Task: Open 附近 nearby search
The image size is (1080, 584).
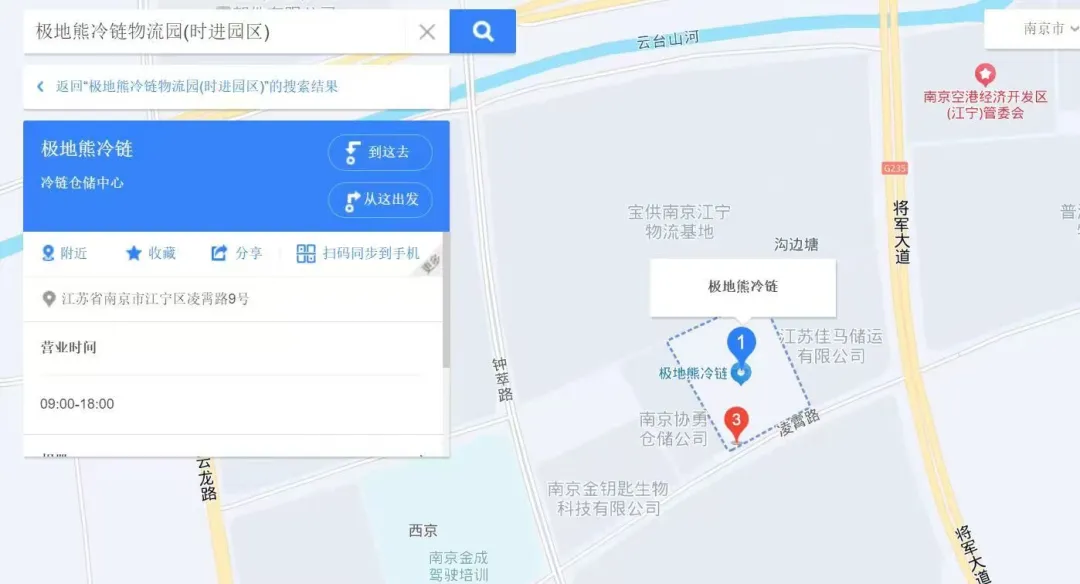Action: coord(64,254)
